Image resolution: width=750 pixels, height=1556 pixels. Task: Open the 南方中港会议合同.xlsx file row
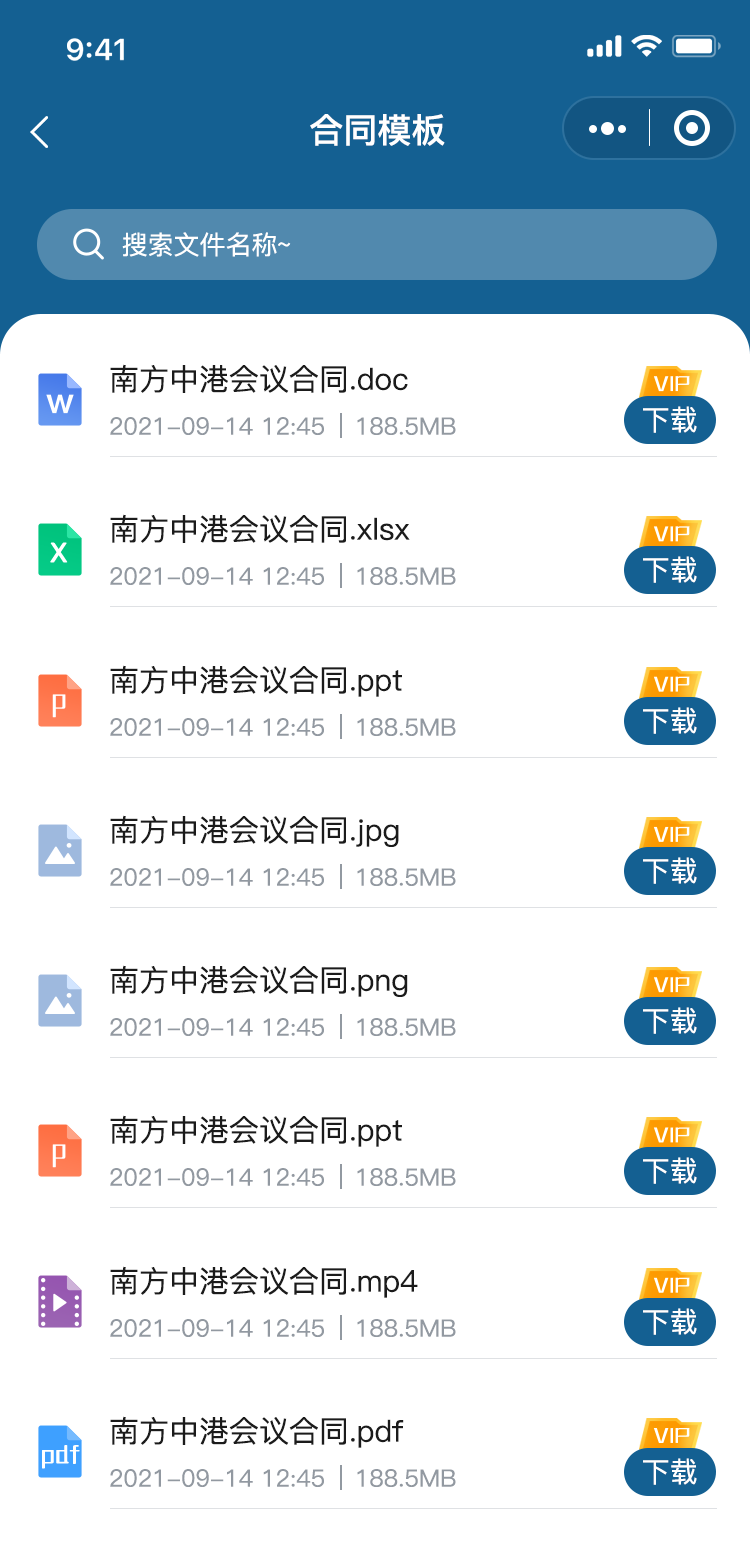click(376, 551)
